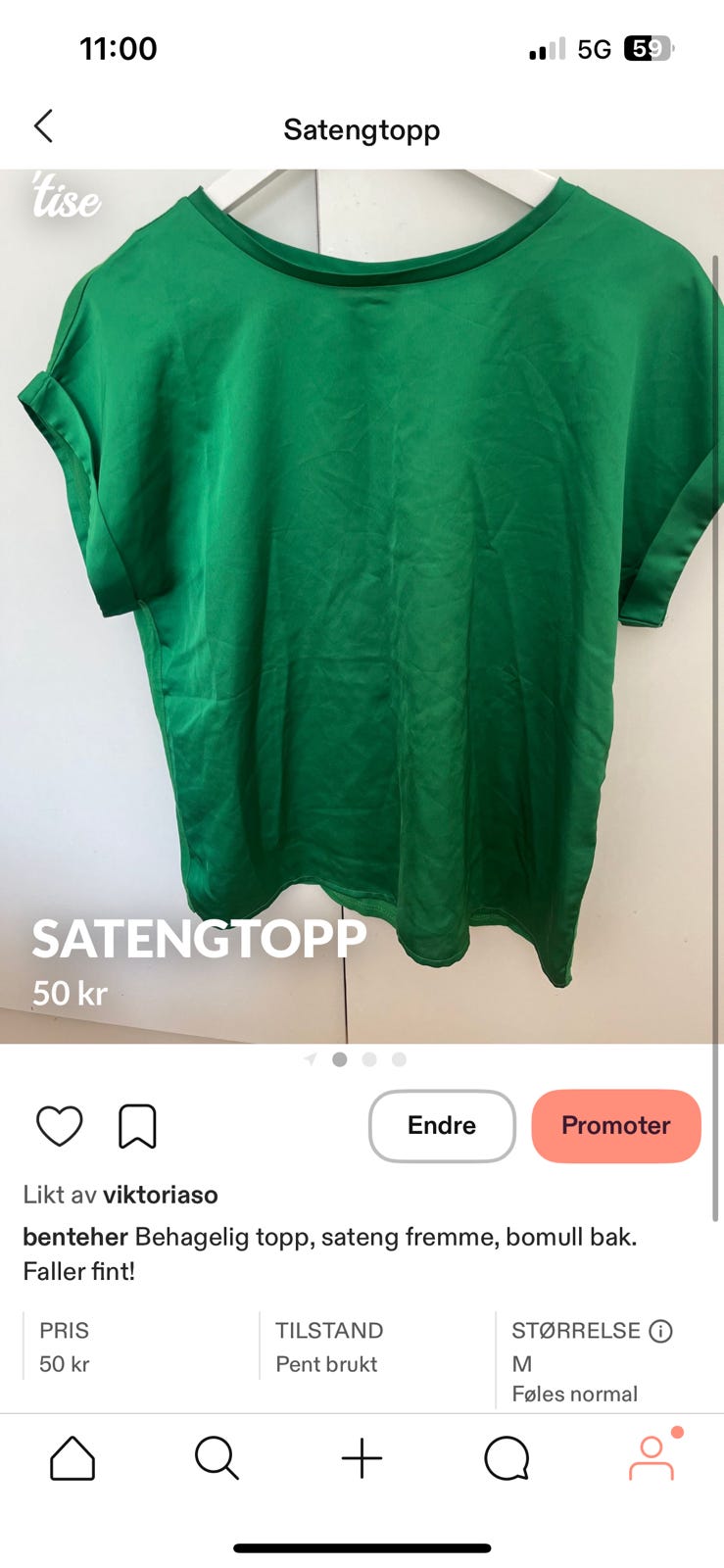The image size is (724, 1568).
Task: Tap the 'tise watermark logo on the photo
Action: [x=65, y=201]
